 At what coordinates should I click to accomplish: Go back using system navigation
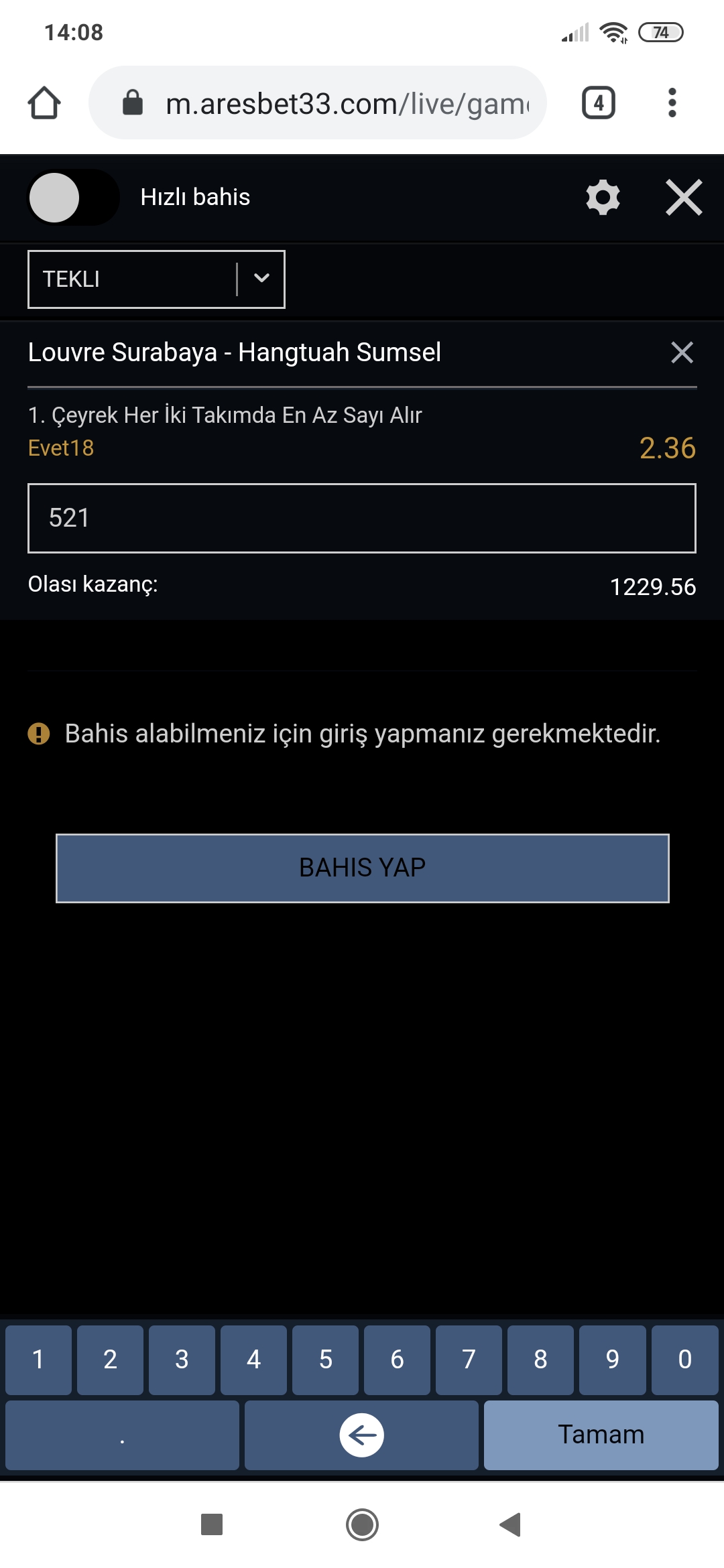pyautogui.click(x=511, y=1524)
